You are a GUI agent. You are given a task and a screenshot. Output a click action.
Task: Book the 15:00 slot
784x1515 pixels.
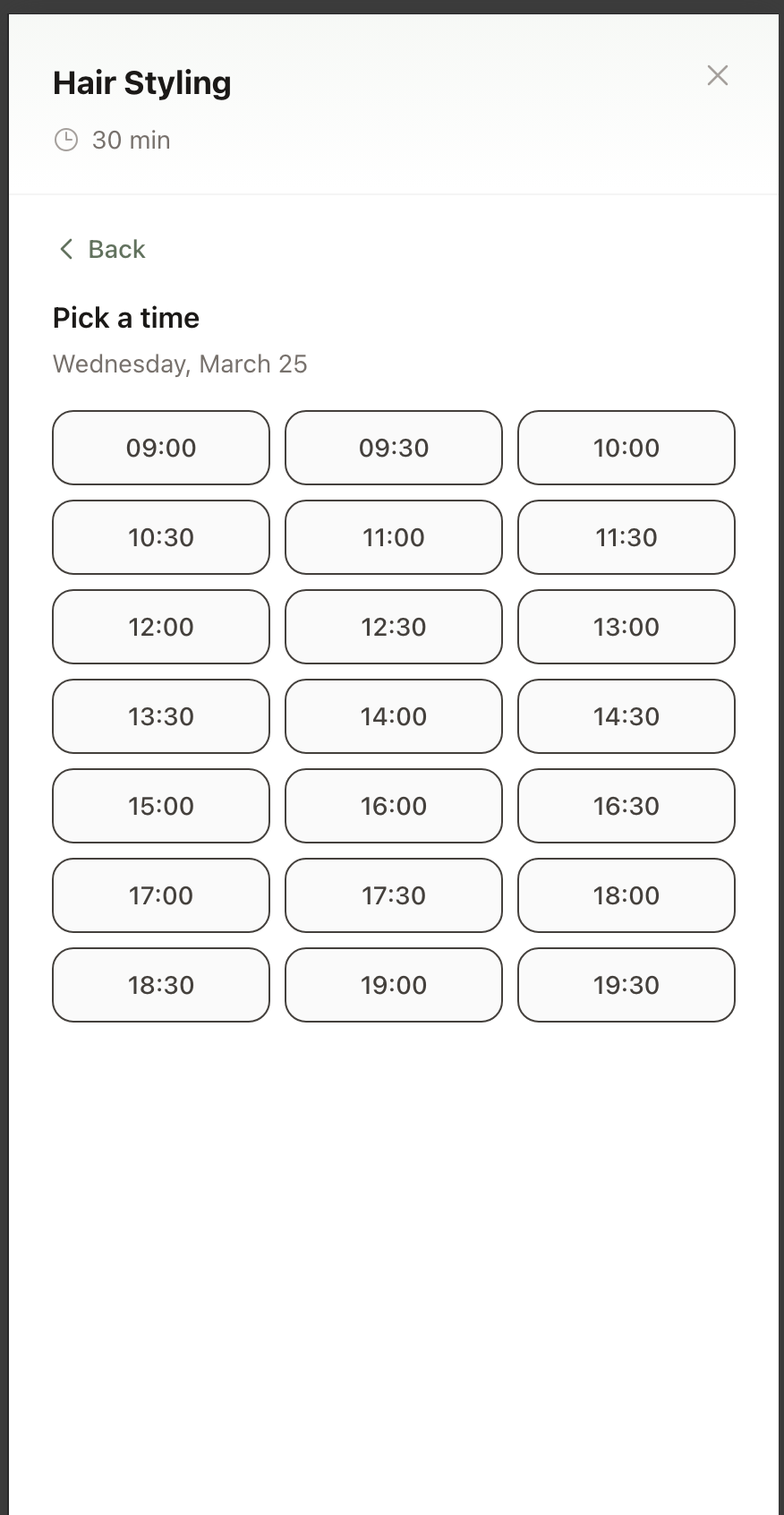161,806
